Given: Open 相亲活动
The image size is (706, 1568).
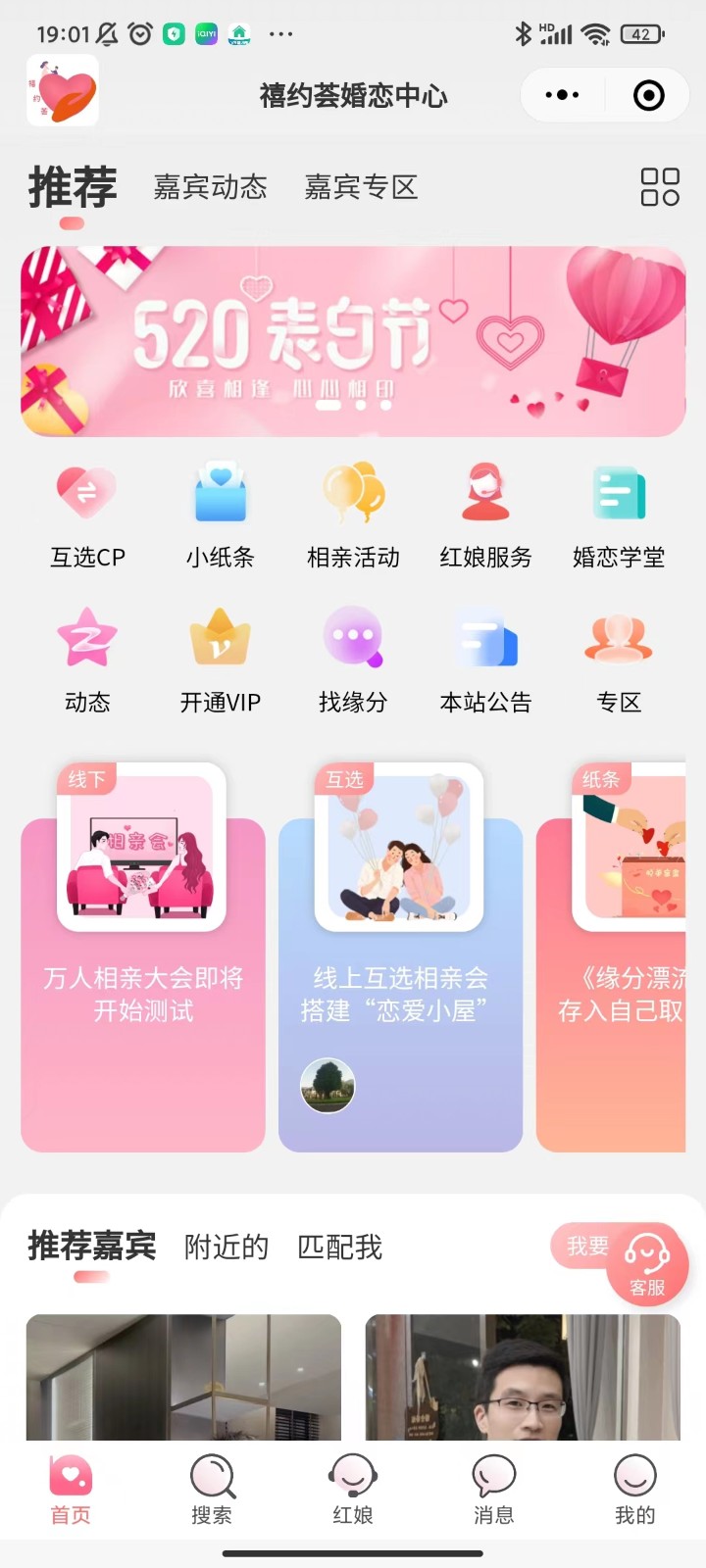Looking at the screenshot, I should tap(353, 514).
